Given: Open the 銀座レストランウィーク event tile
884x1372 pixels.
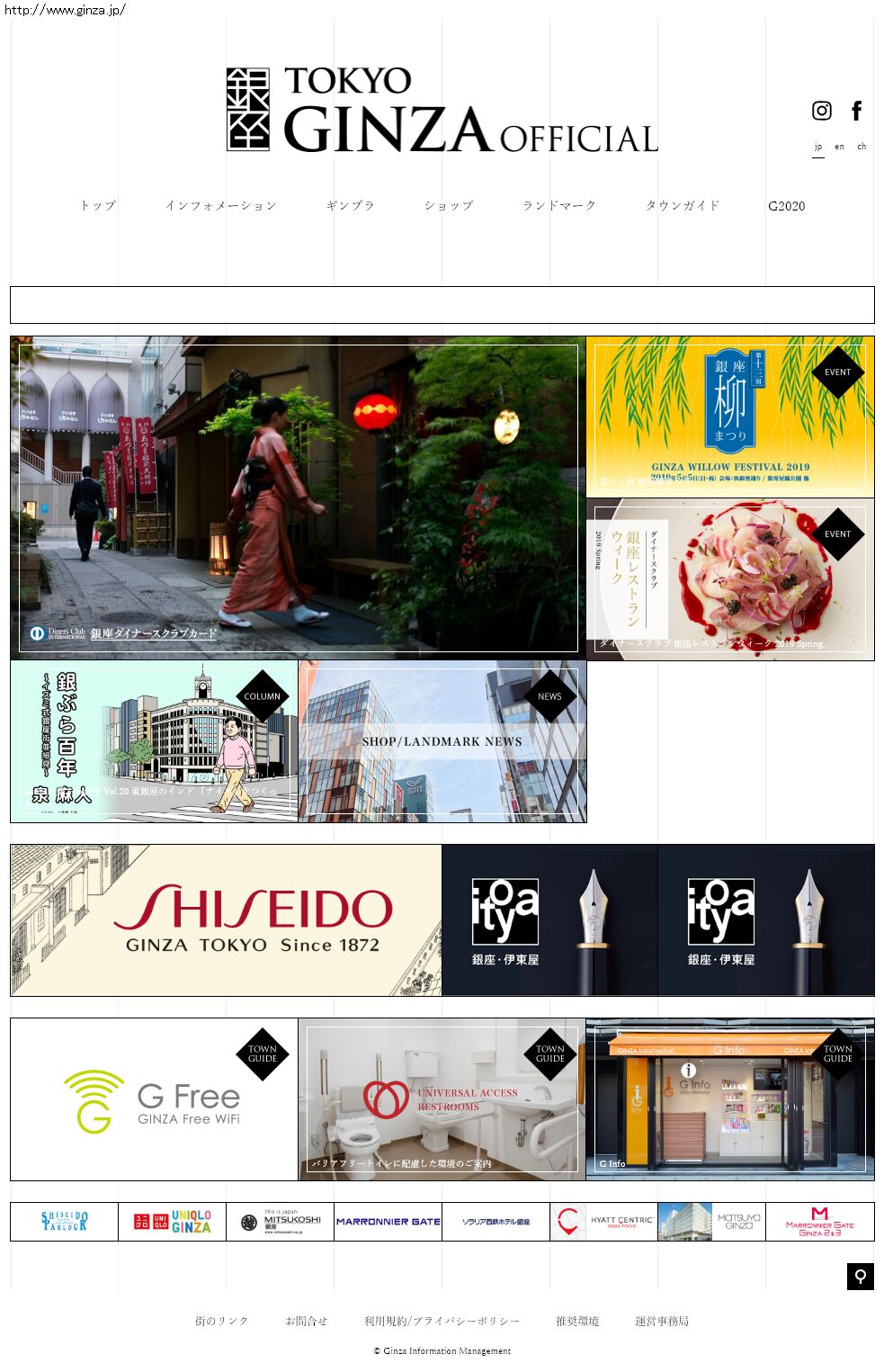Looking at the screenshot, I should (729, 580).
